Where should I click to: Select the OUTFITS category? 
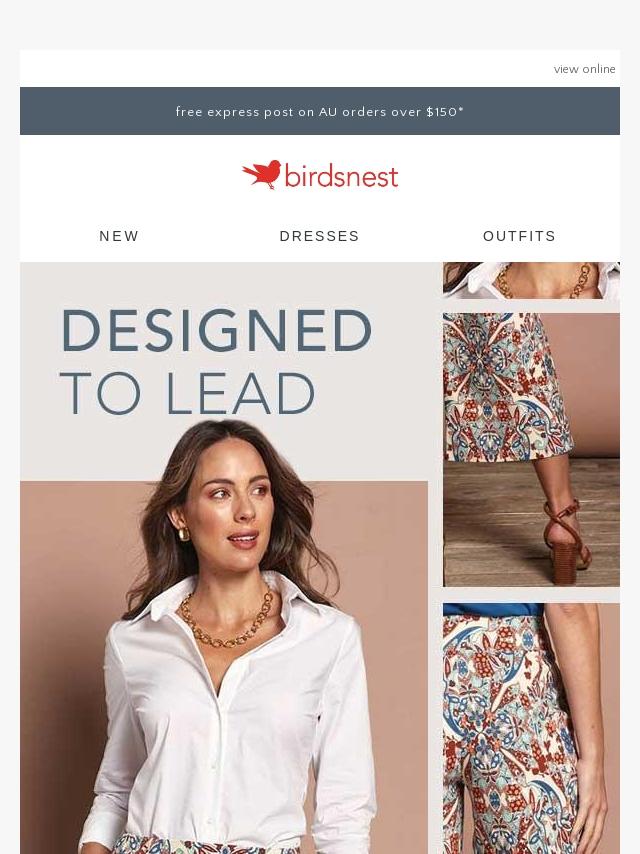(x=519, y=236)
